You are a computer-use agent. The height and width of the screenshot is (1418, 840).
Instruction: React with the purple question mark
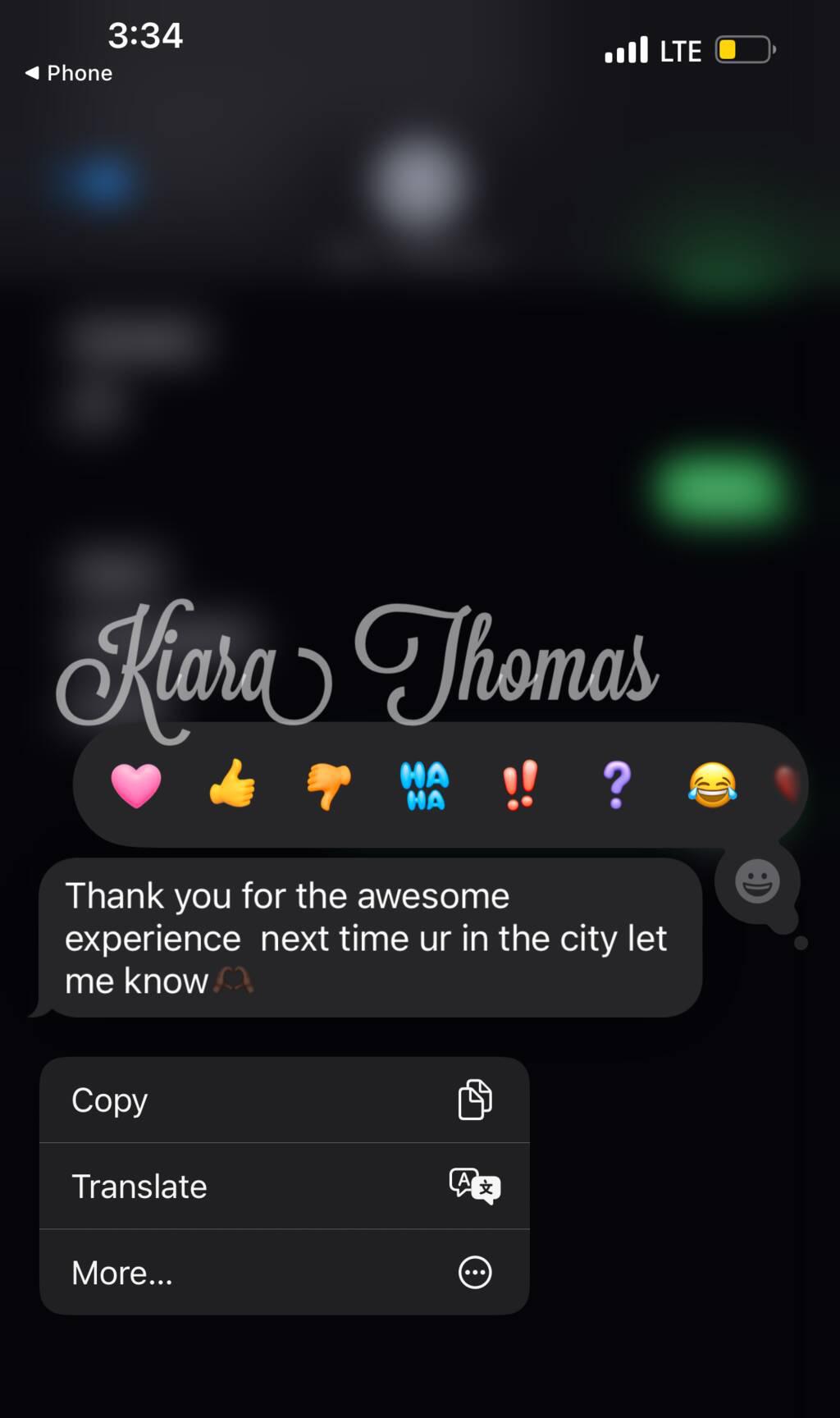[617, 784]
